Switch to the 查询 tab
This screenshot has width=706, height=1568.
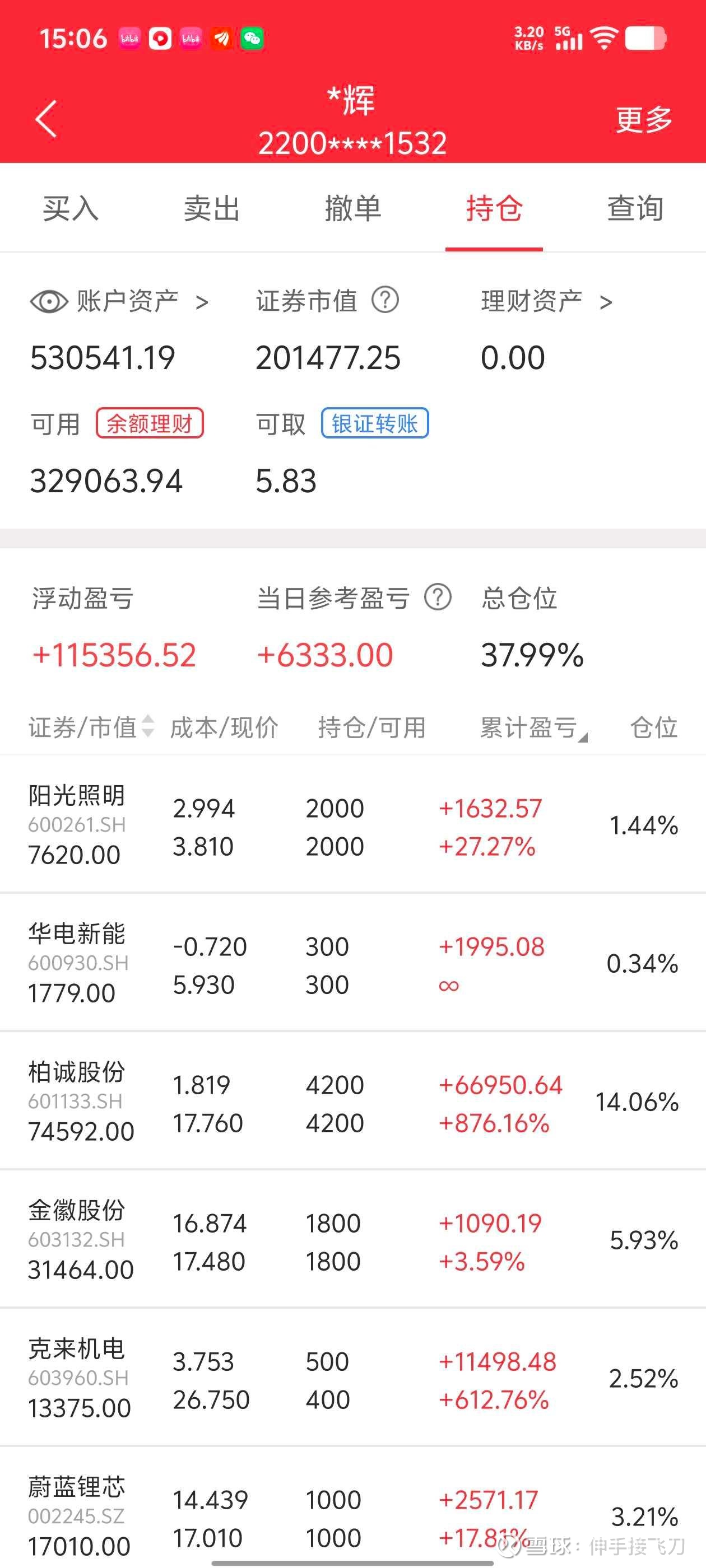point(635,208)
